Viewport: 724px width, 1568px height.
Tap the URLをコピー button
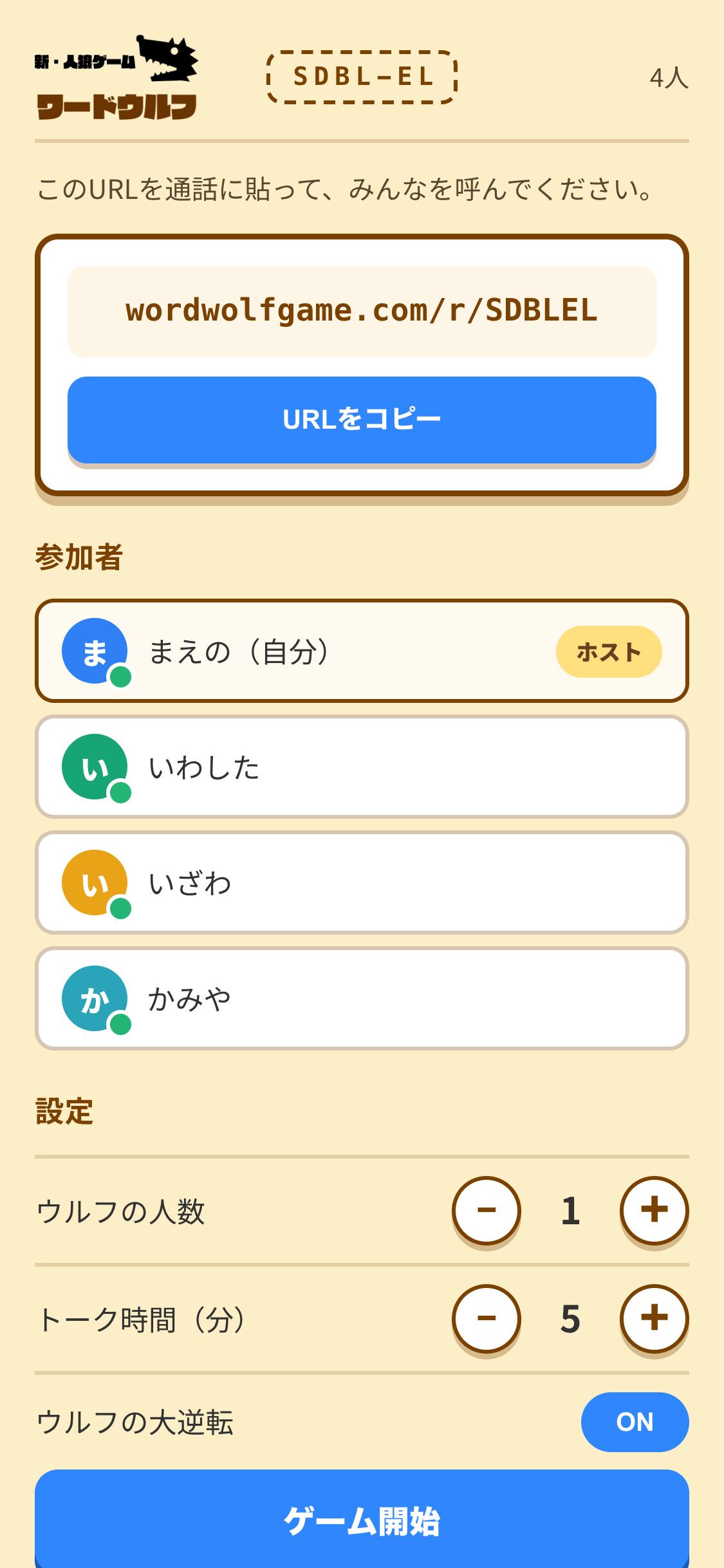(362, 420)
